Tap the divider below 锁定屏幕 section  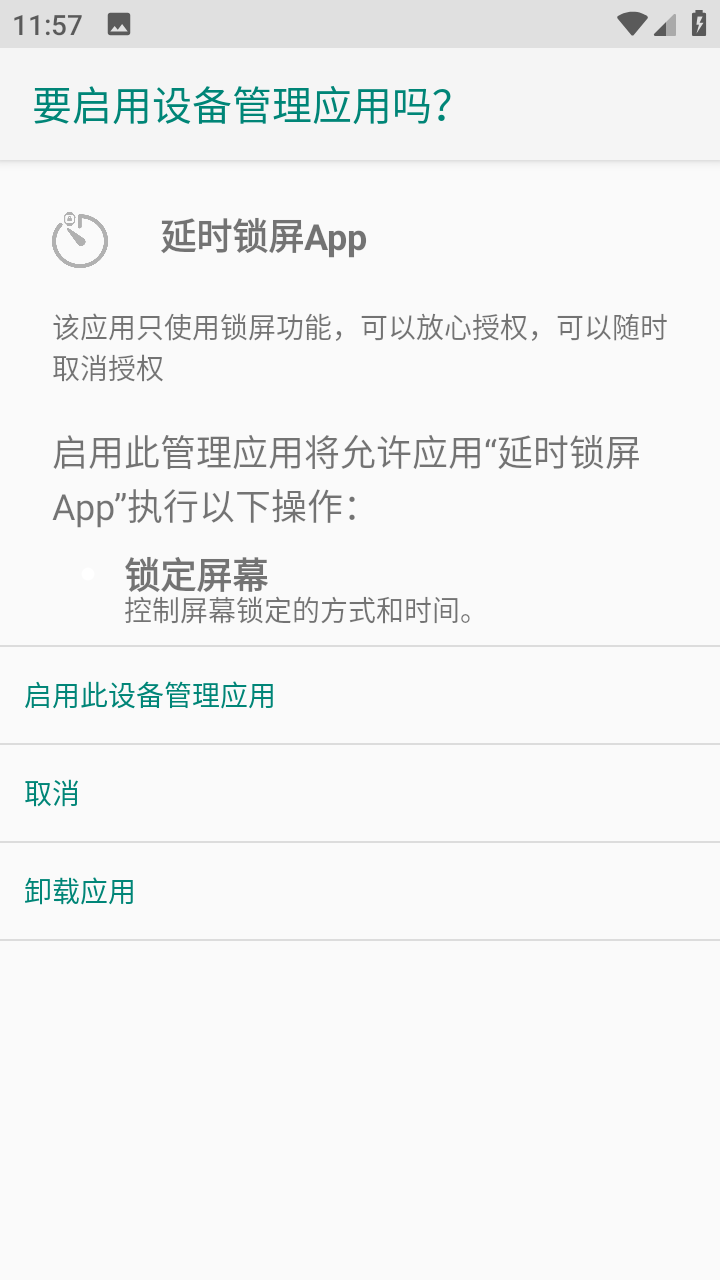(360, 645)
